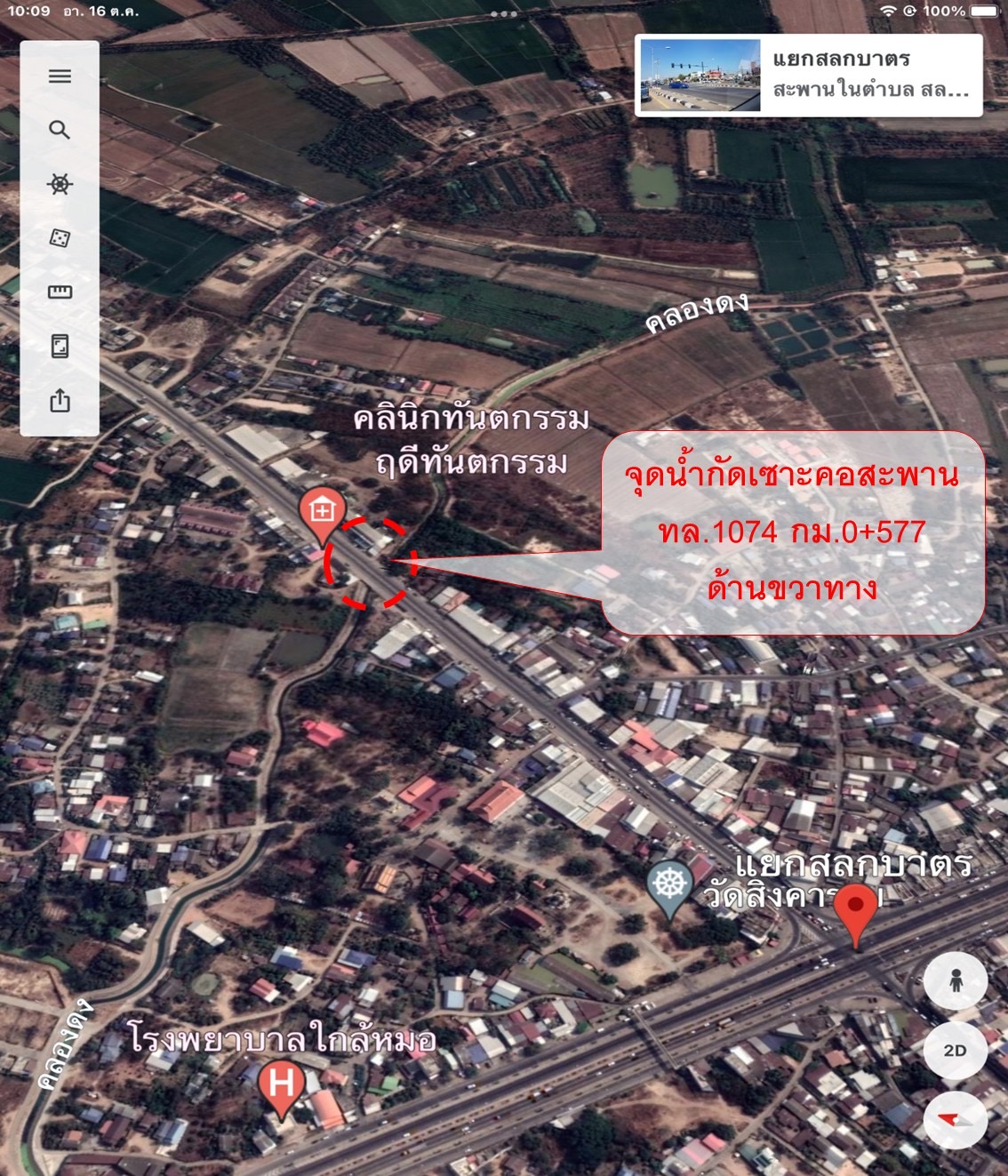Search for a place
This screenshot has width=1008, height=1176.
coord(60,131)
